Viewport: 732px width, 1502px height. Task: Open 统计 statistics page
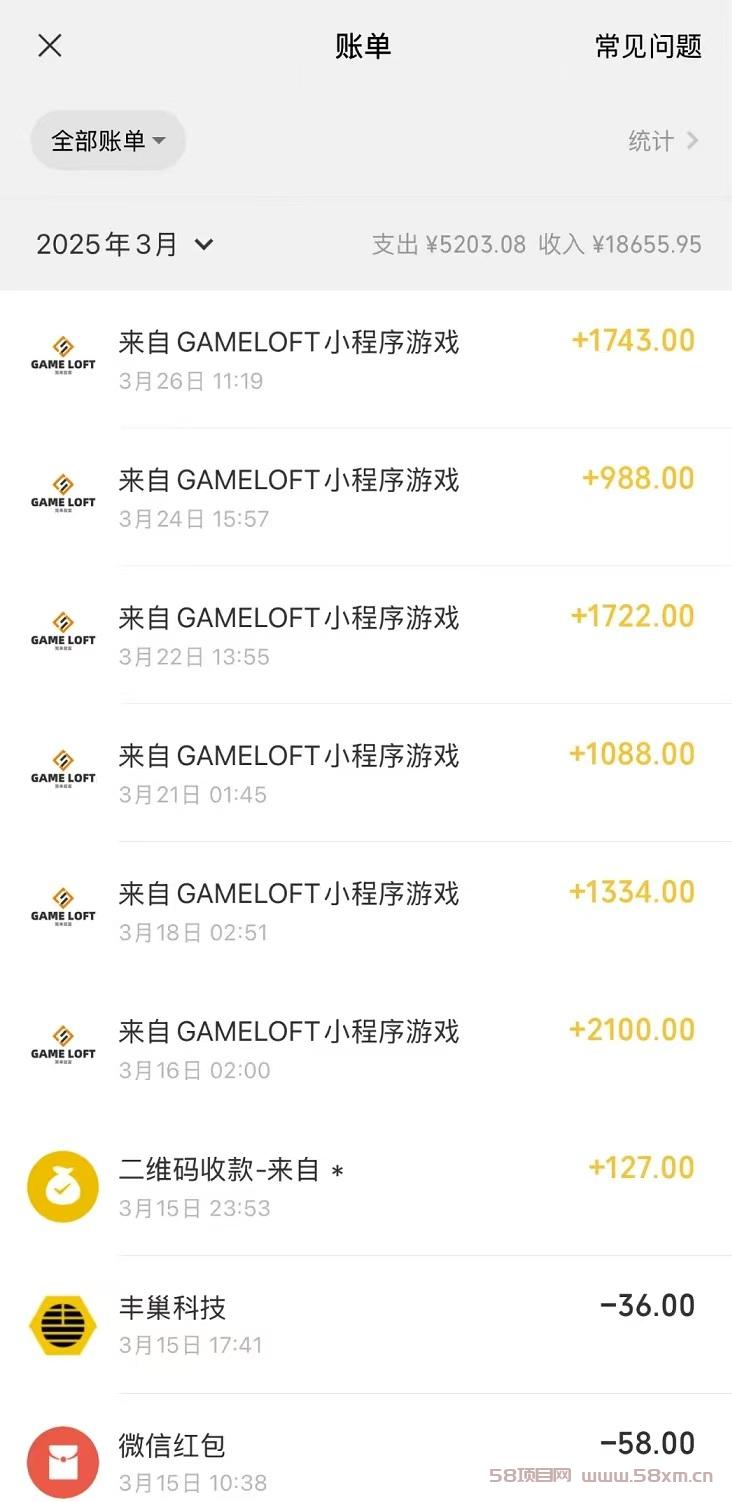click(x=663, y=141)
